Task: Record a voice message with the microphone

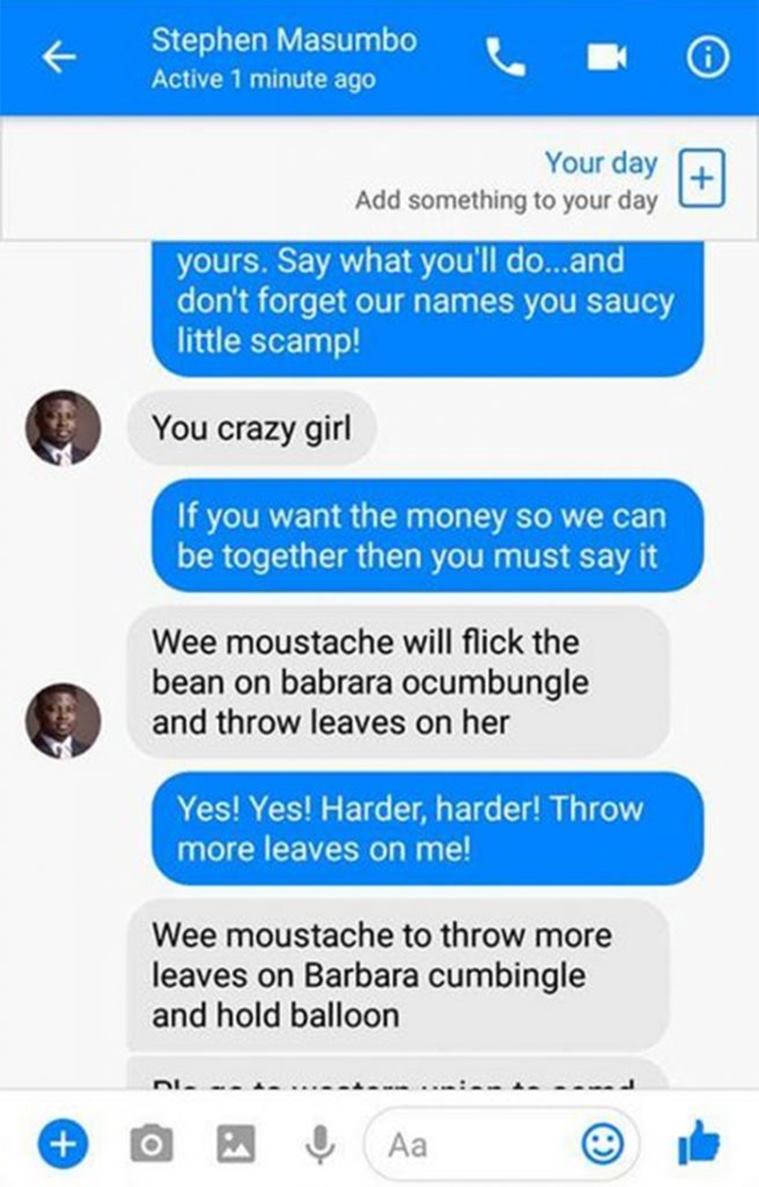Action: 318,1145
